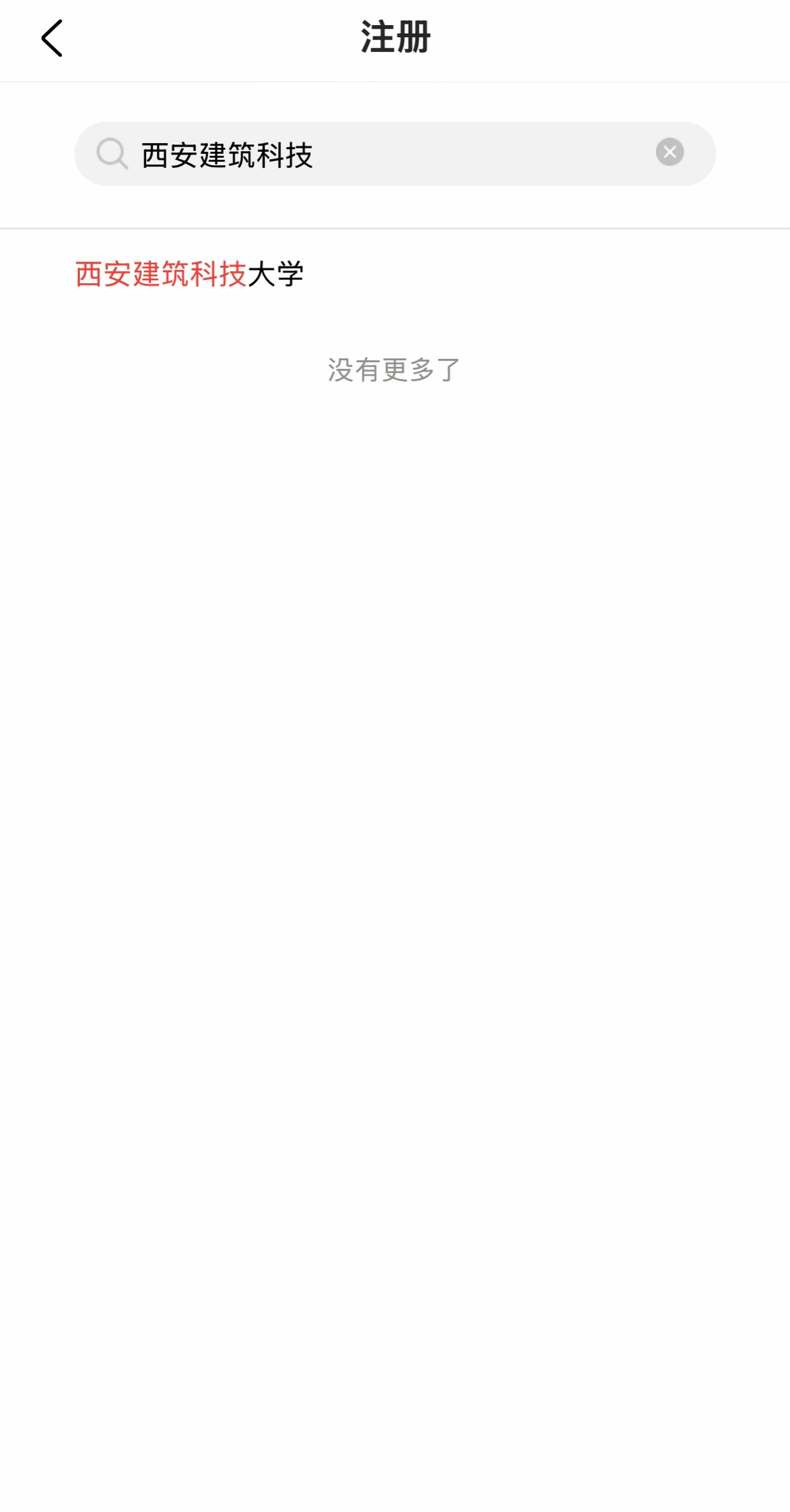Clear the search text with the X
This screenshot has width=790, height=1512.
point(669,152)
